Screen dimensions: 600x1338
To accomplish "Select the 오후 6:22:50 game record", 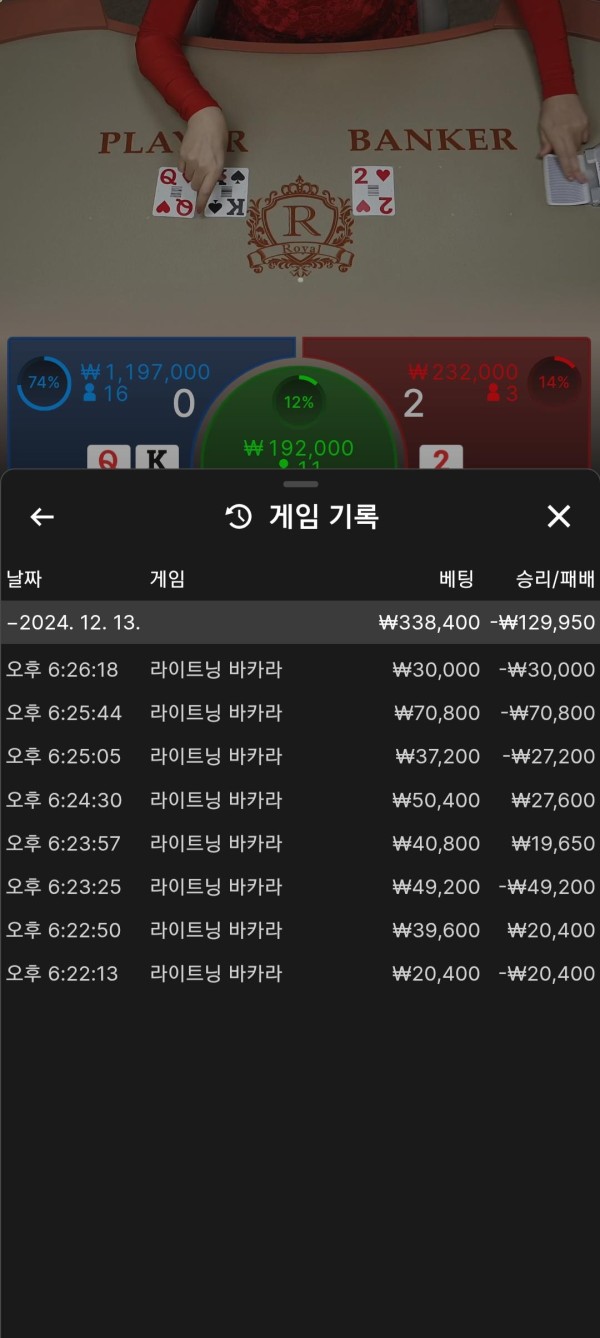I will pos(300,930).
